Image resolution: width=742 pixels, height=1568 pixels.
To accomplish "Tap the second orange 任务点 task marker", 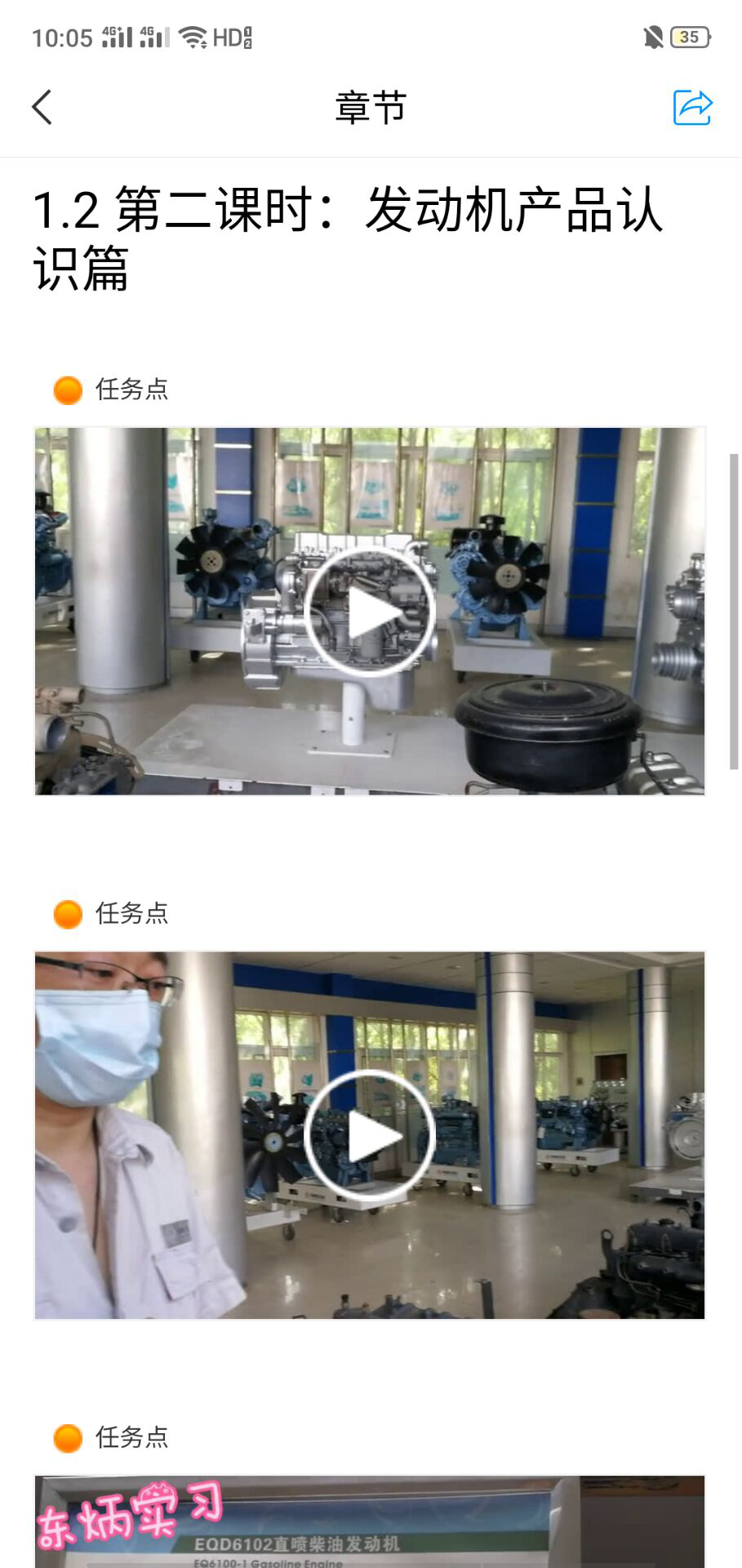I will [66, 913].
